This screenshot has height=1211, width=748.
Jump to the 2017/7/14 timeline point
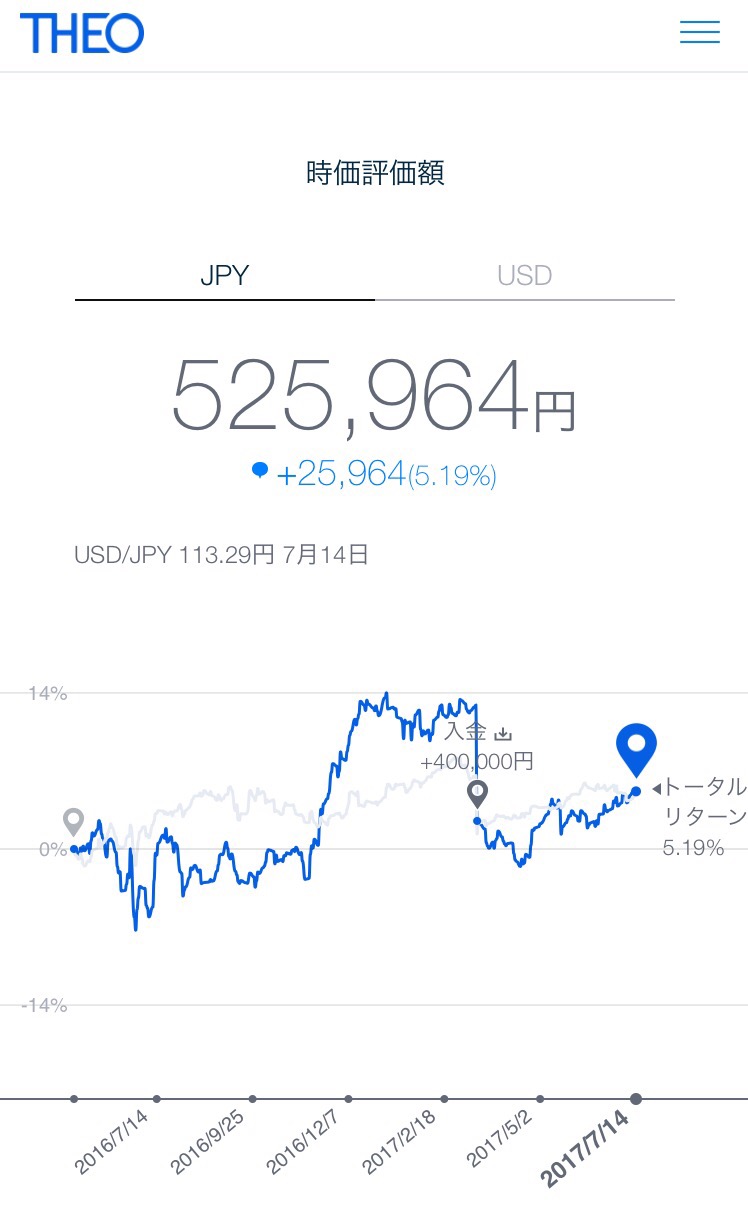(x=636, y=1099)
